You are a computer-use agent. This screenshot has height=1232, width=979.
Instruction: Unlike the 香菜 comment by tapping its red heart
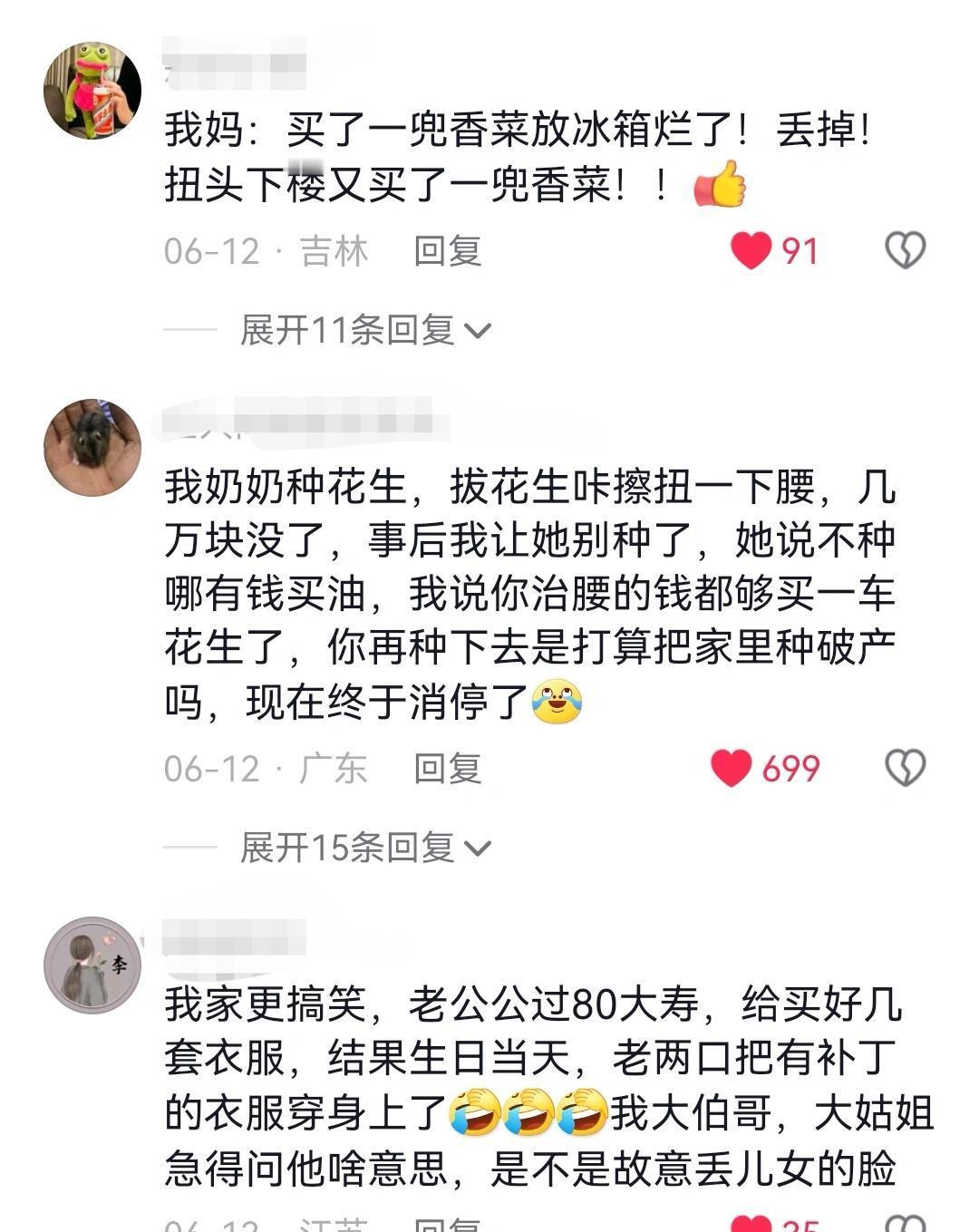[751, 248]
